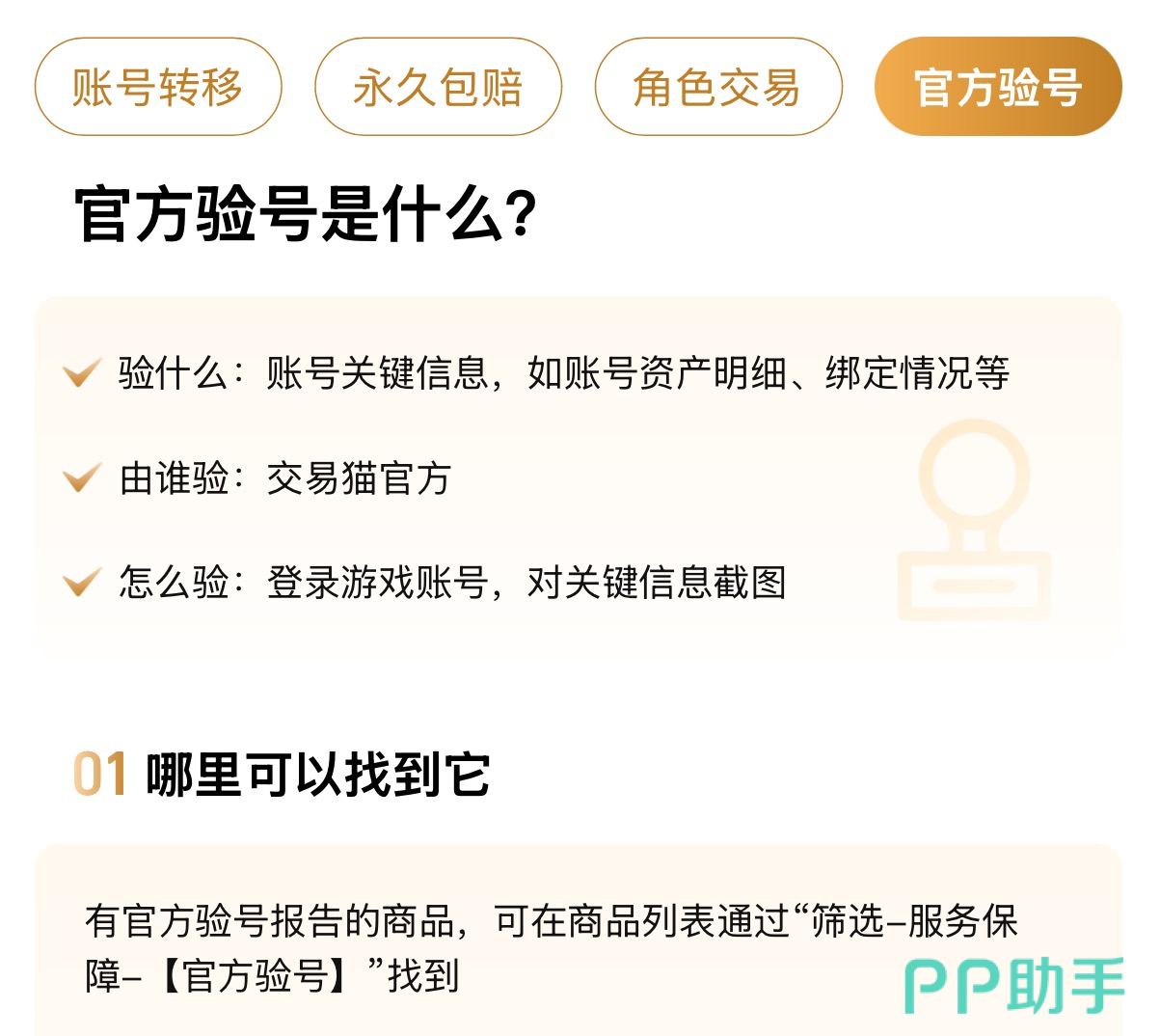
Task: Switch to the 账号转移 tab
Action: tap(158, 88)
